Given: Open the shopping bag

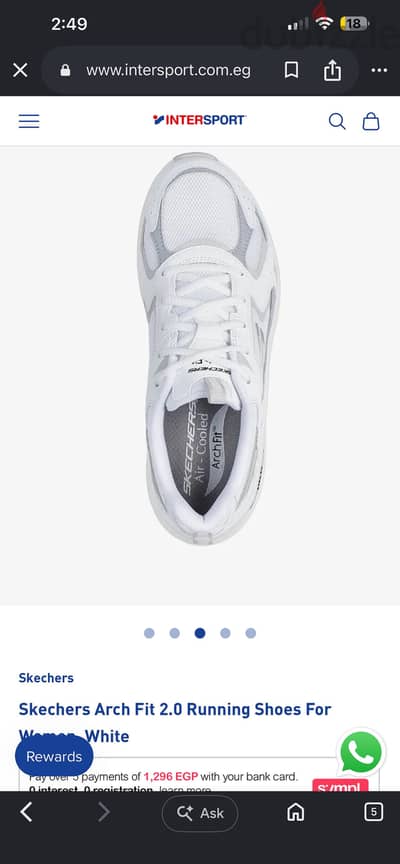Looking at the screenshot, I should [371, 121].
